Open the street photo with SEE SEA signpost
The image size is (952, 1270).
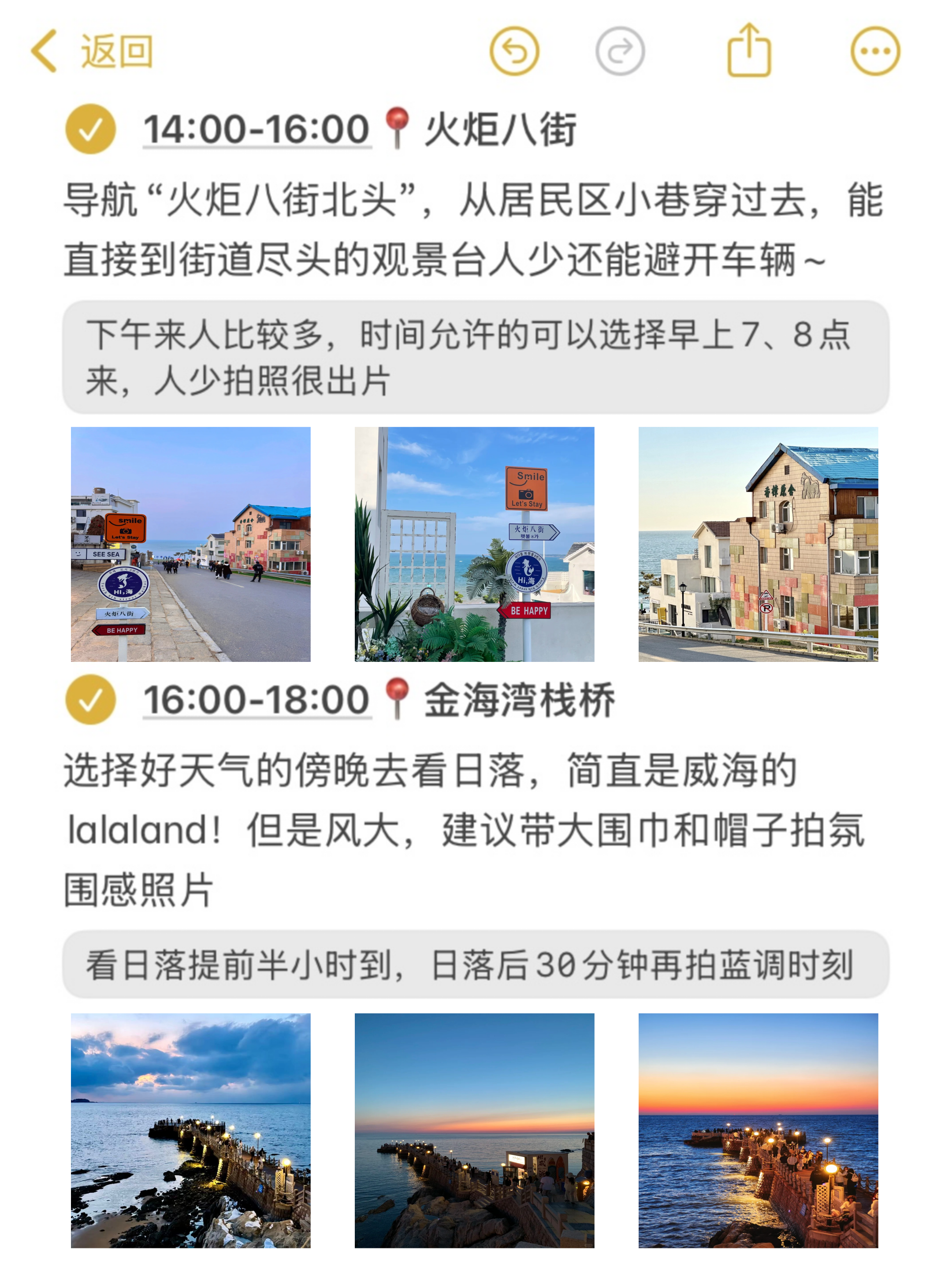(190, 544)
